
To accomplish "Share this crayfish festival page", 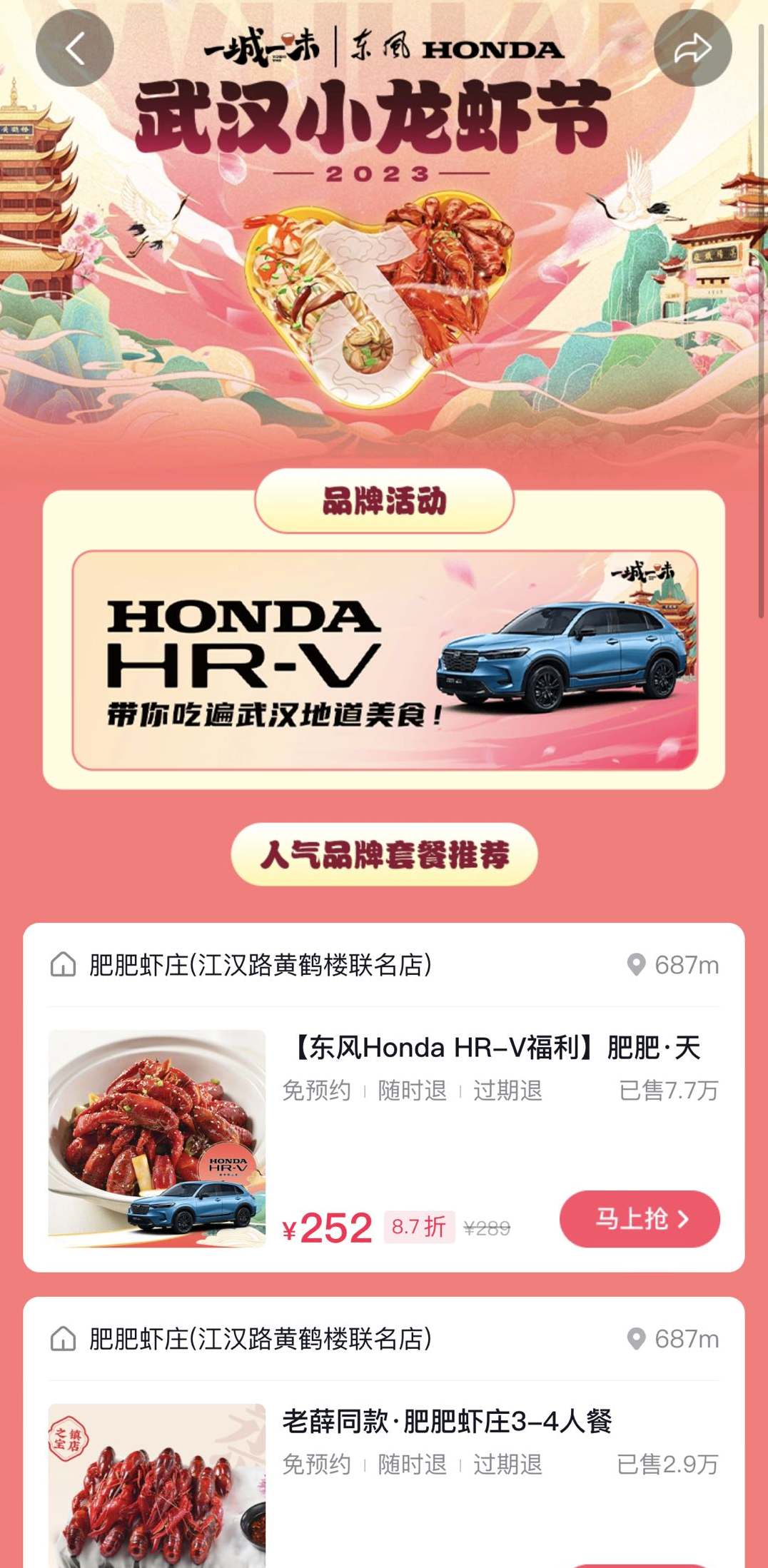I will 692,49.
